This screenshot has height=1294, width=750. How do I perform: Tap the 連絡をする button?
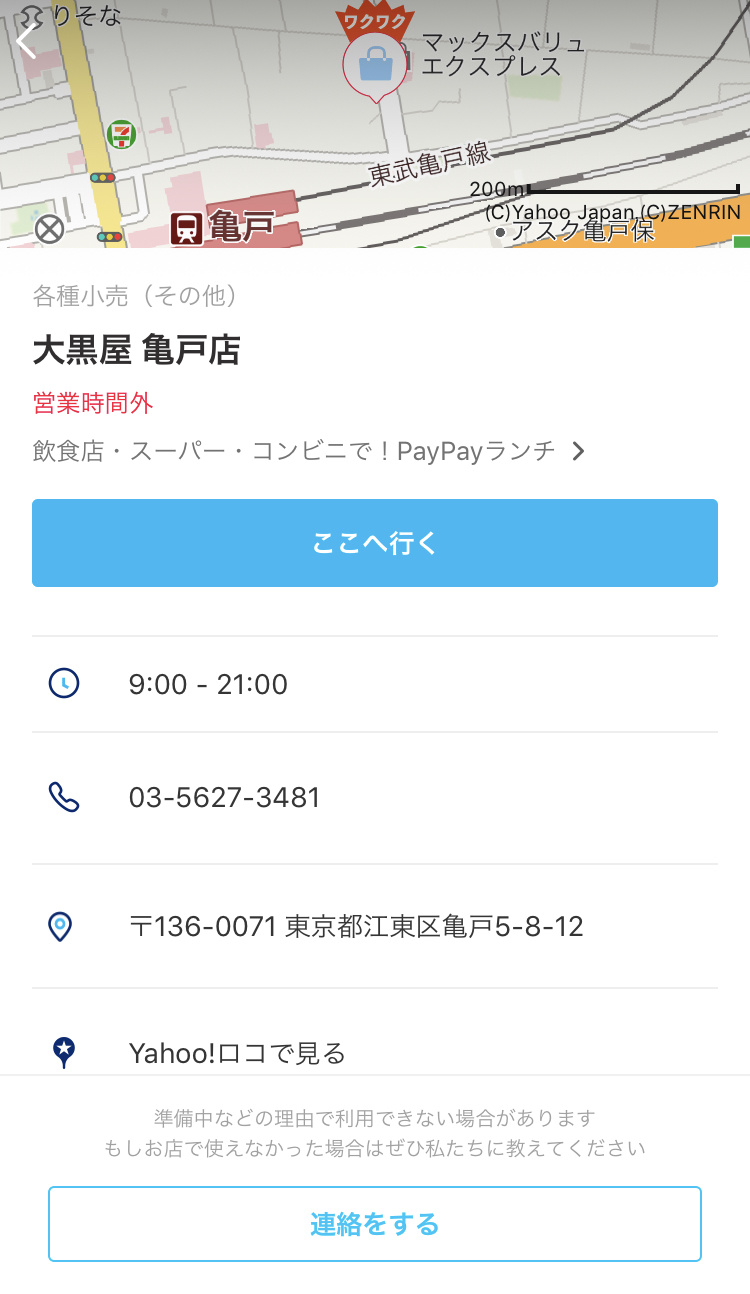[375, 1224]
